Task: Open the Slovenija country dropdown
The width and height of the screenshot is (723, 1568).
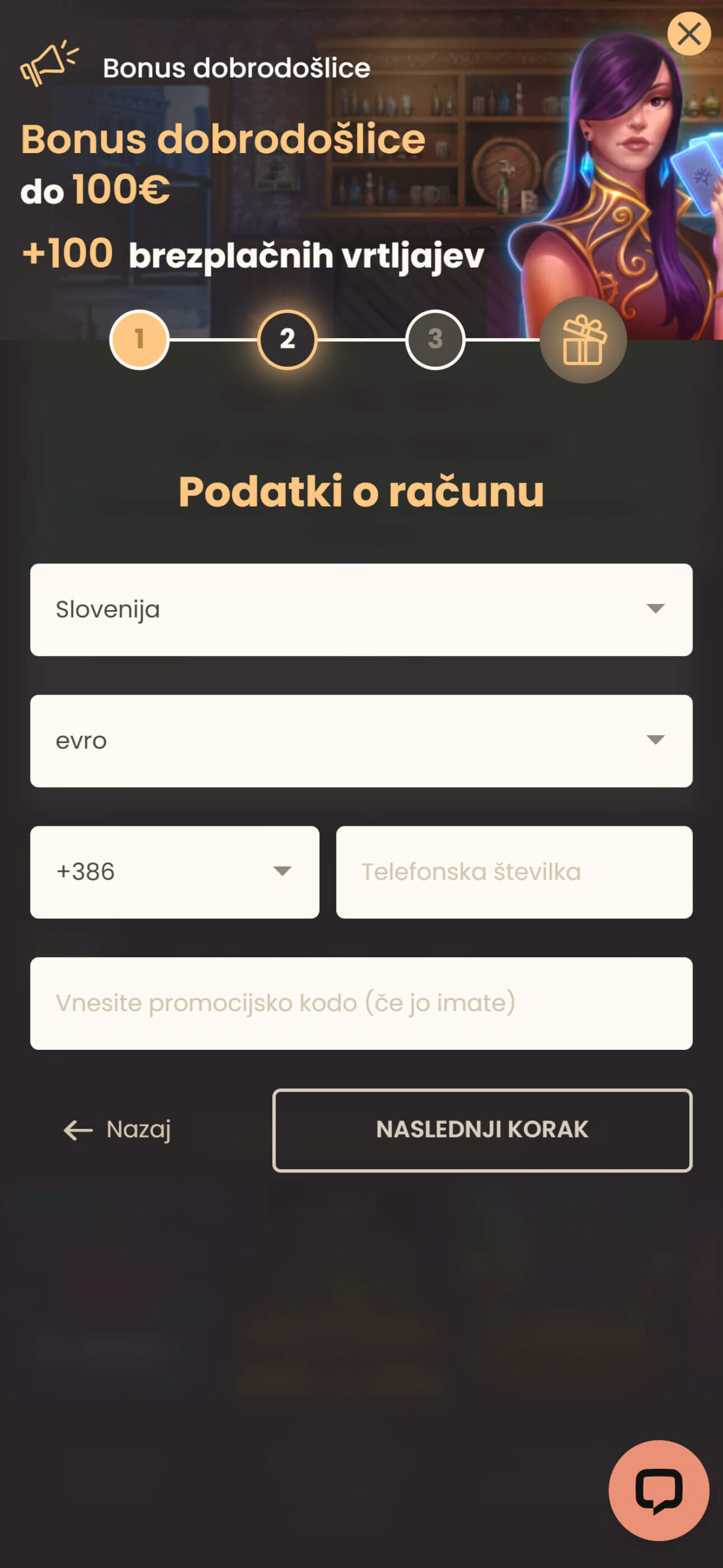Action: [361, 609]
